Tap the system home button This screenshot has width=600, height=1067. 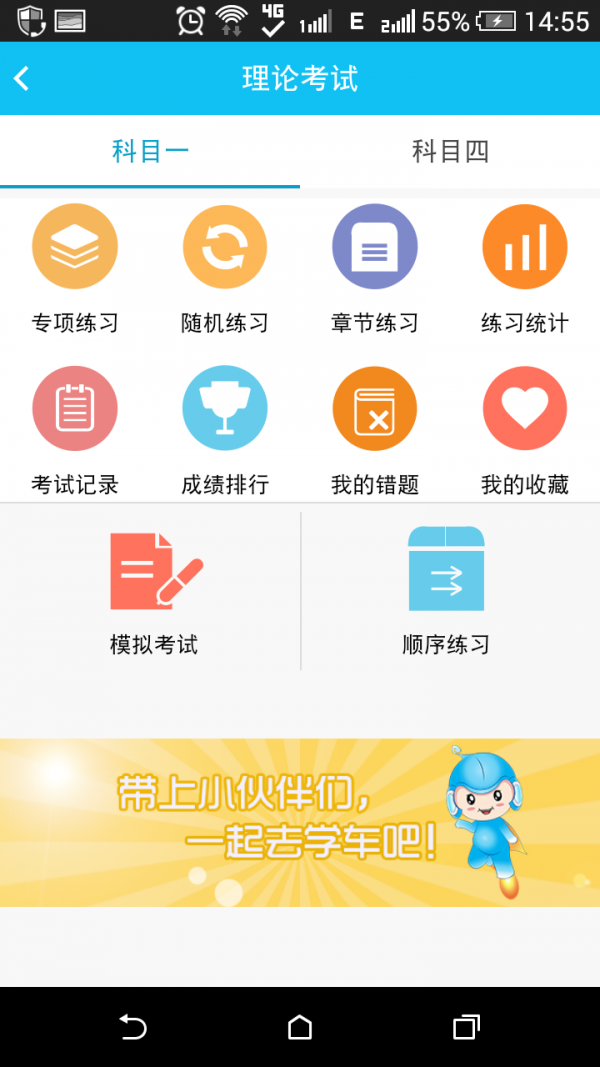[x=300, y=1027]
